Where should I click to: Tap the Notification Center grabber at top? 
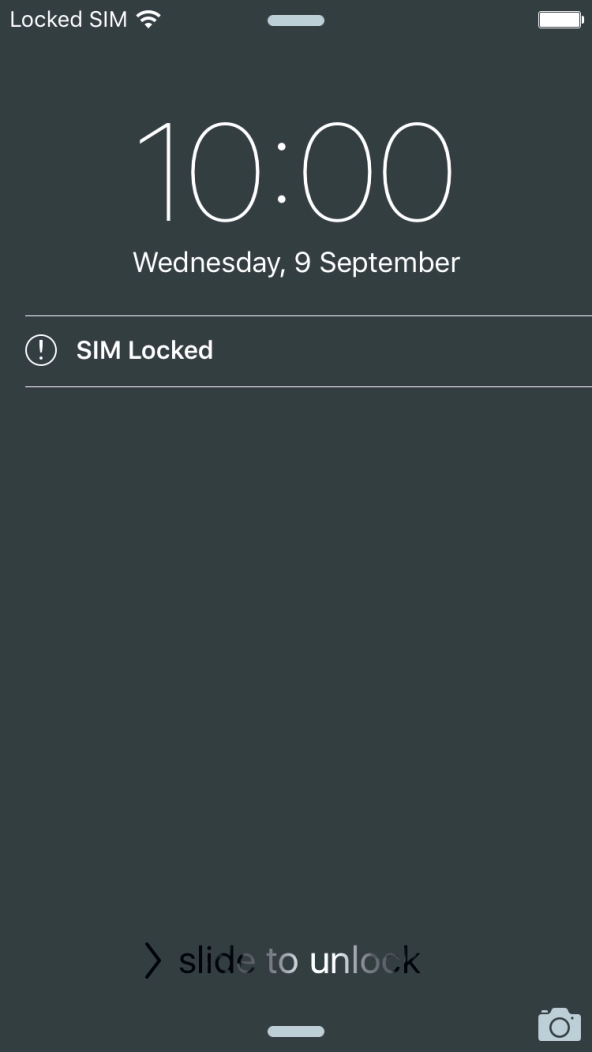pyautogui.click(x=296, y=21)
